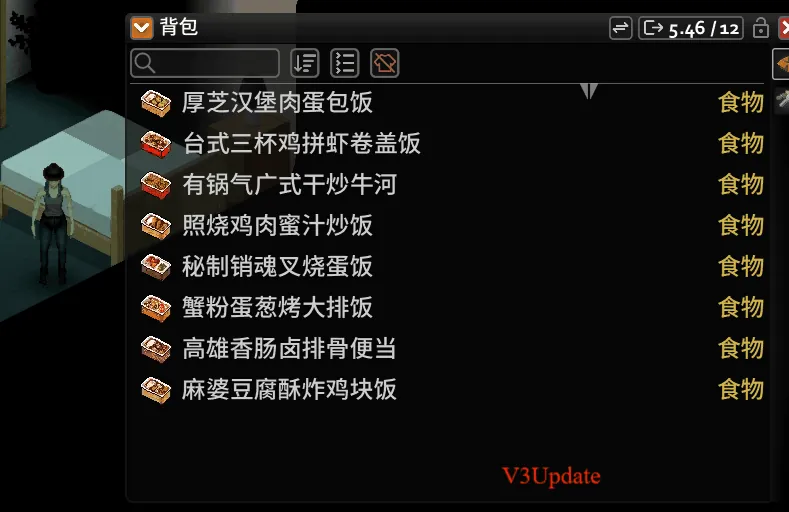The width and height of the screenshot is (789, 512).
Task: Tap the transfer-all arrows icon
Action: [620, 28]
